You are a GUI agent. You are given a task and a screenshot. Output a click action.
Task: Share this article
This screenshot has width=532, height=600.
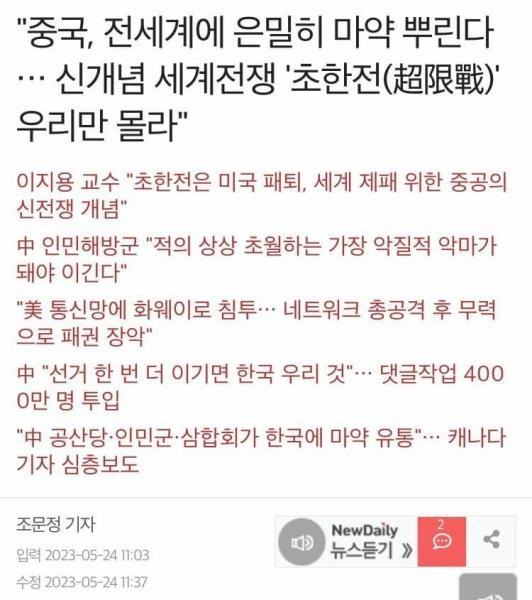click(x=491, y=540)
